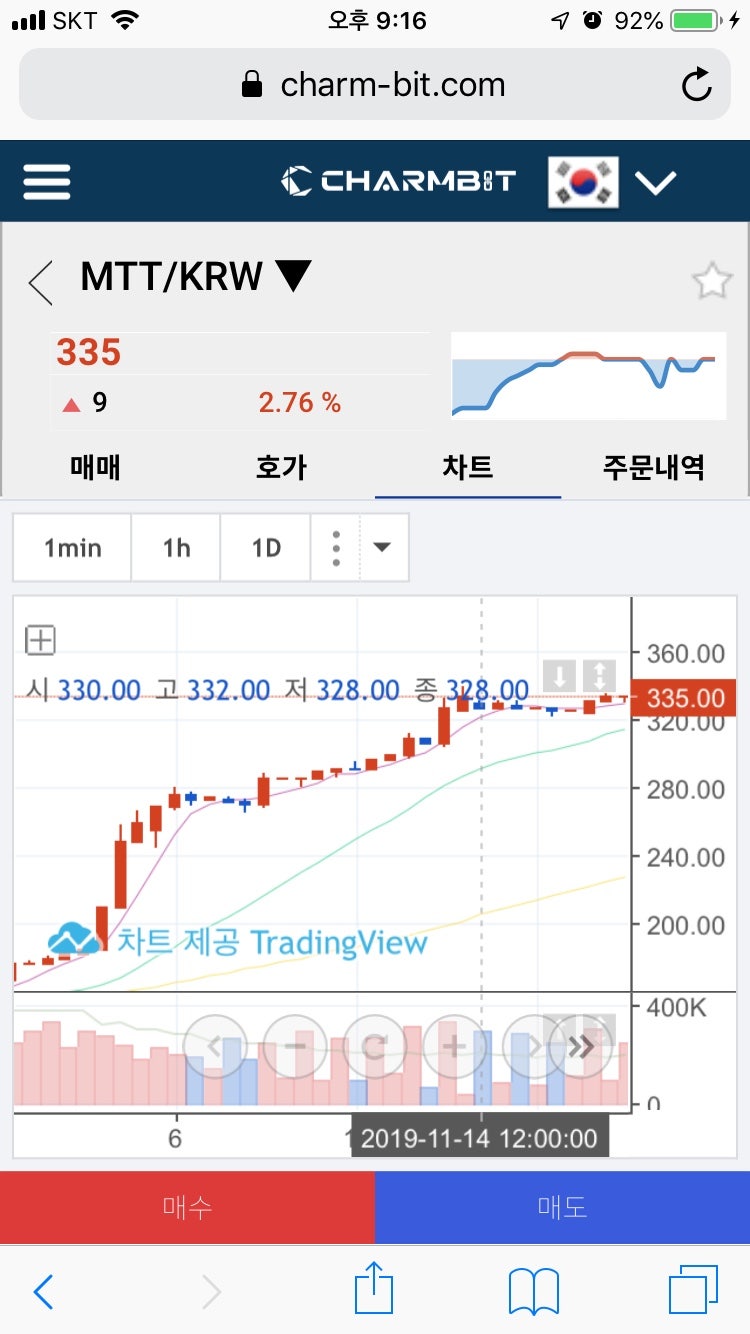Select the 1min timeframe
Screen dimensions: 750x1334
pos(71,547)
